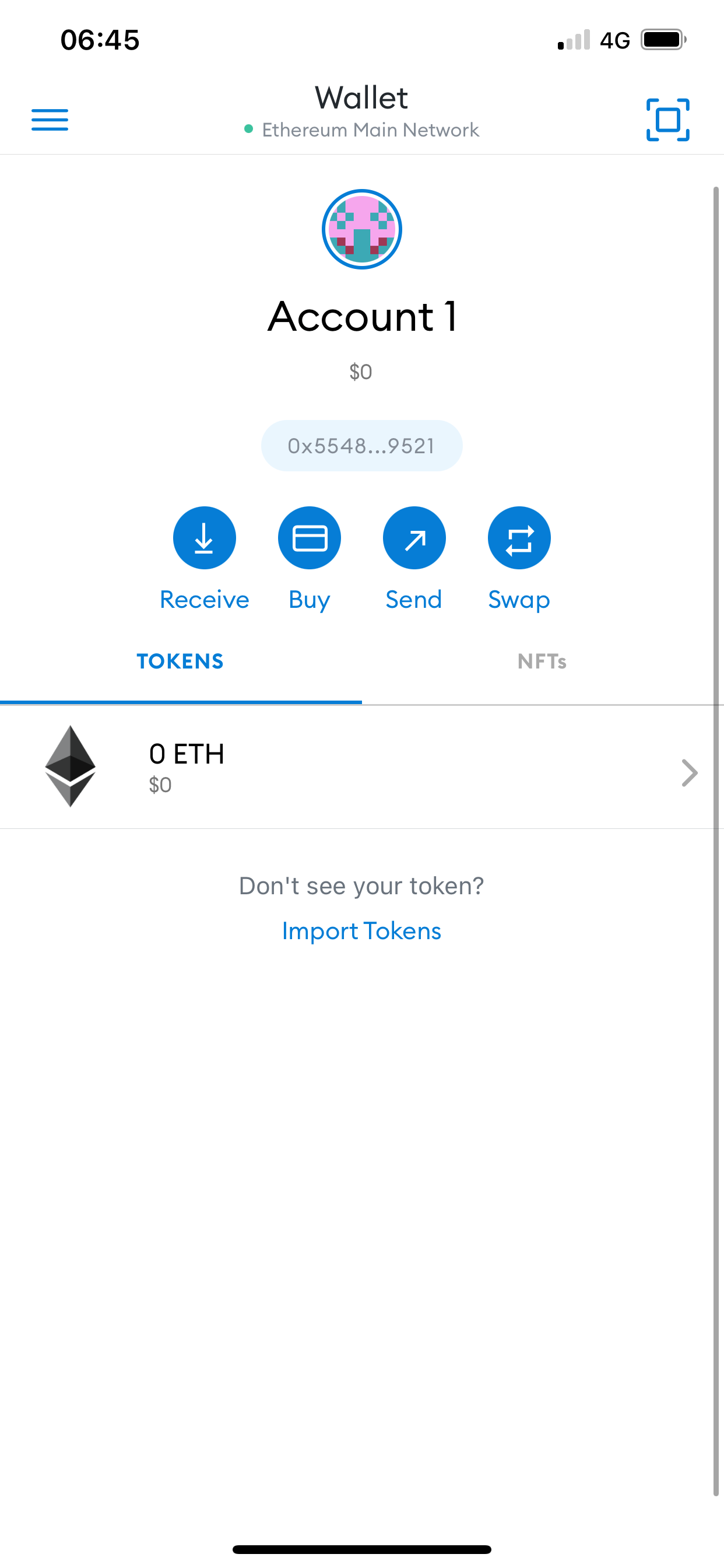Tap the Import Tokens link
The width and height of the screenshot is (724, 1568).
(x=361, y=932)
